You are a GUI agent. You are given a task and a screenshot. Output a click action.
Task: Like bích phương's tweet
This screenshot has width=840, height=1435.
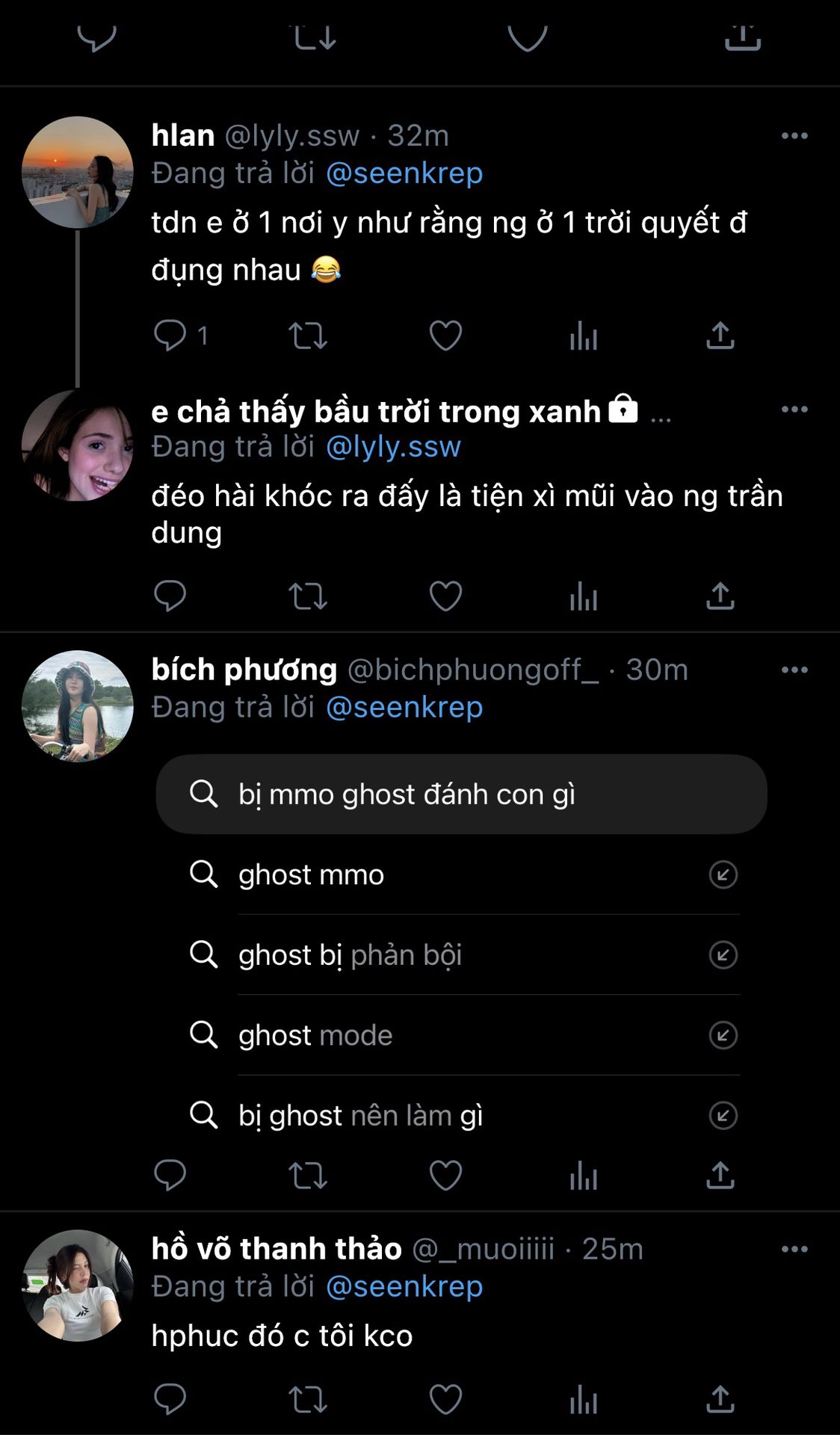445,1176
